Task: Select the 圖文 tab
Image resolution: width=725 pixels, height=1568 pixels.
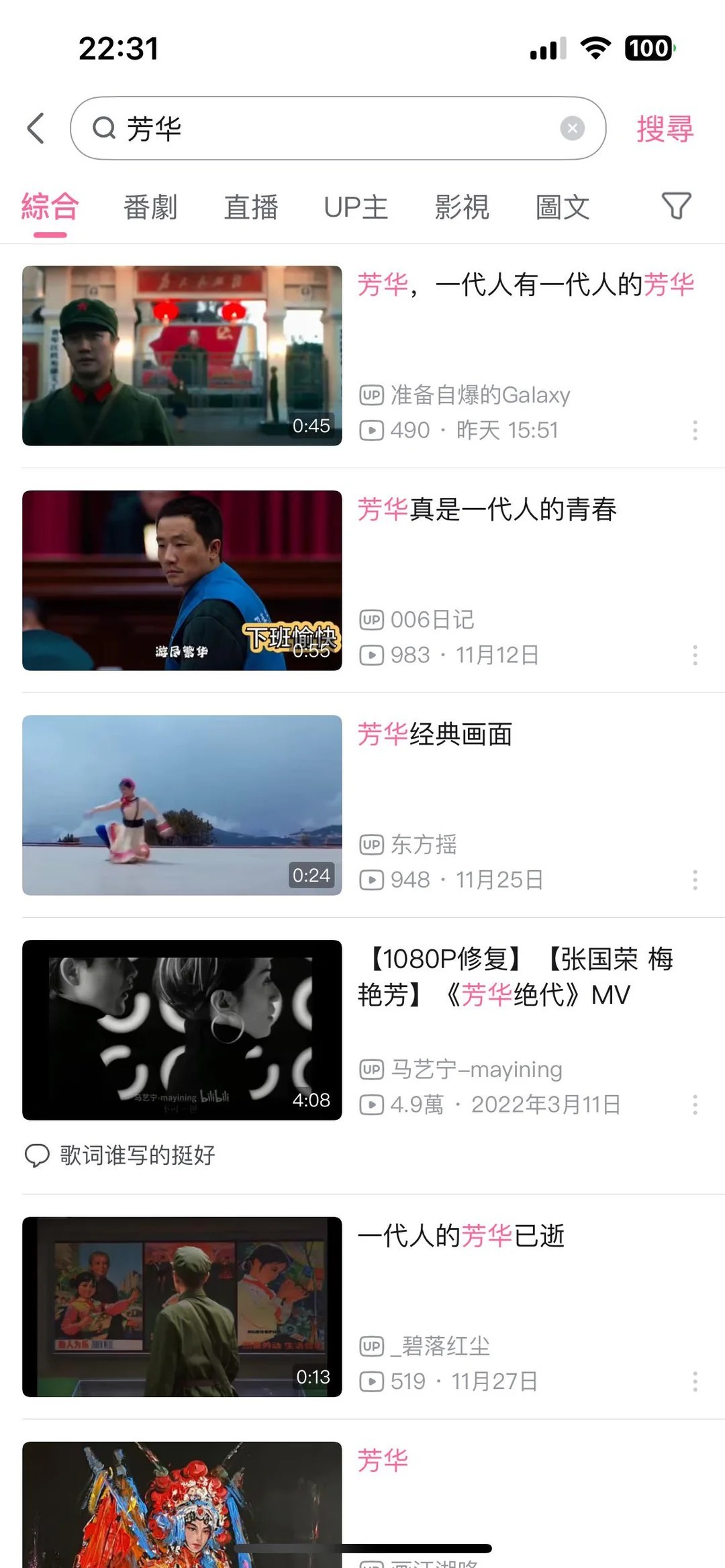Action: click(x=563, y=207)
